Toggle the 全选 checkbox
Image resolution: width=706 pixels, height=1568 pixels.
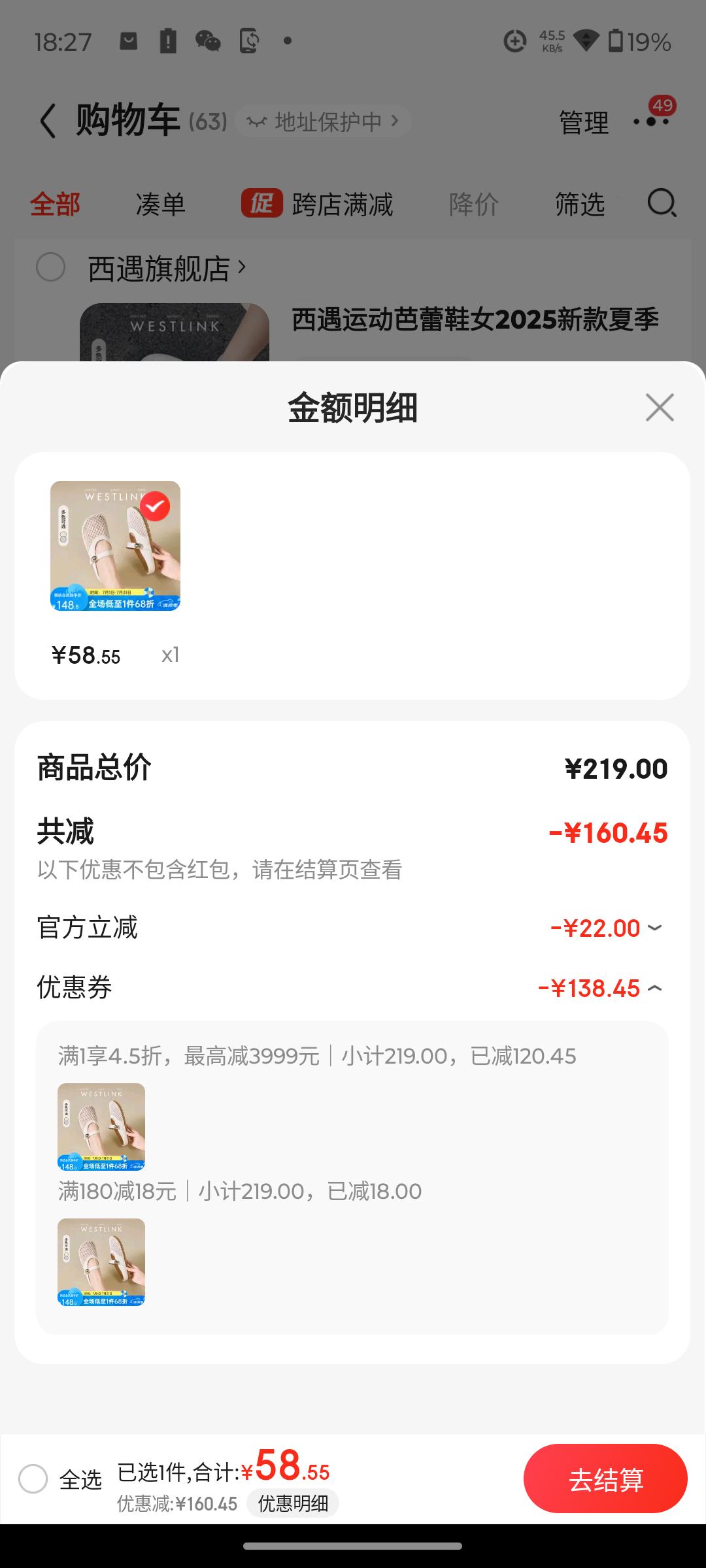click(33, 1479)
